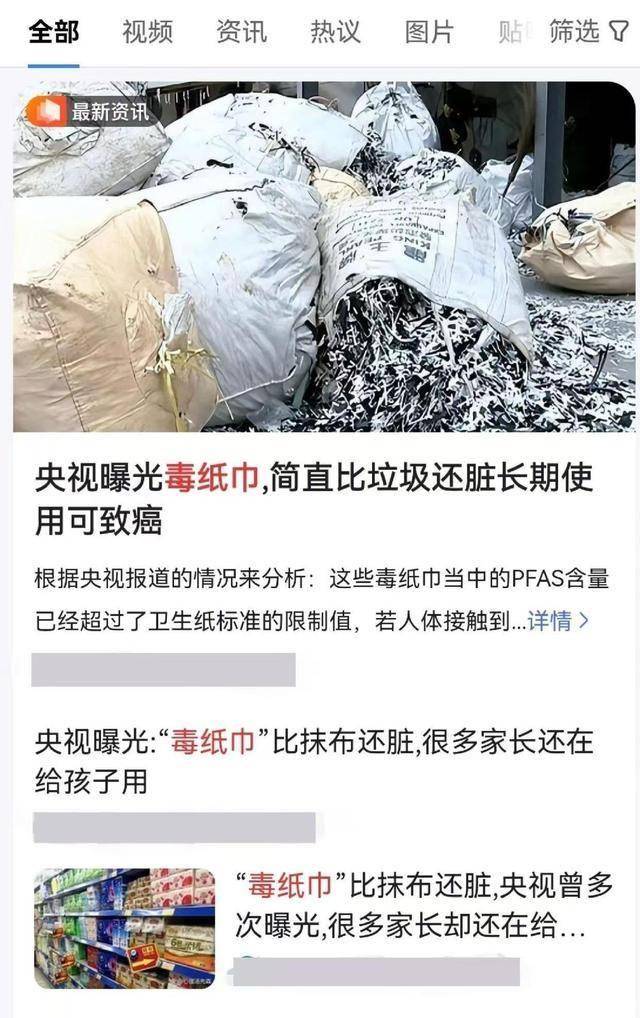This screenshot has width=640, height=1018.
Task: Open the 筛选 filter options
Action: click(587, 32)
